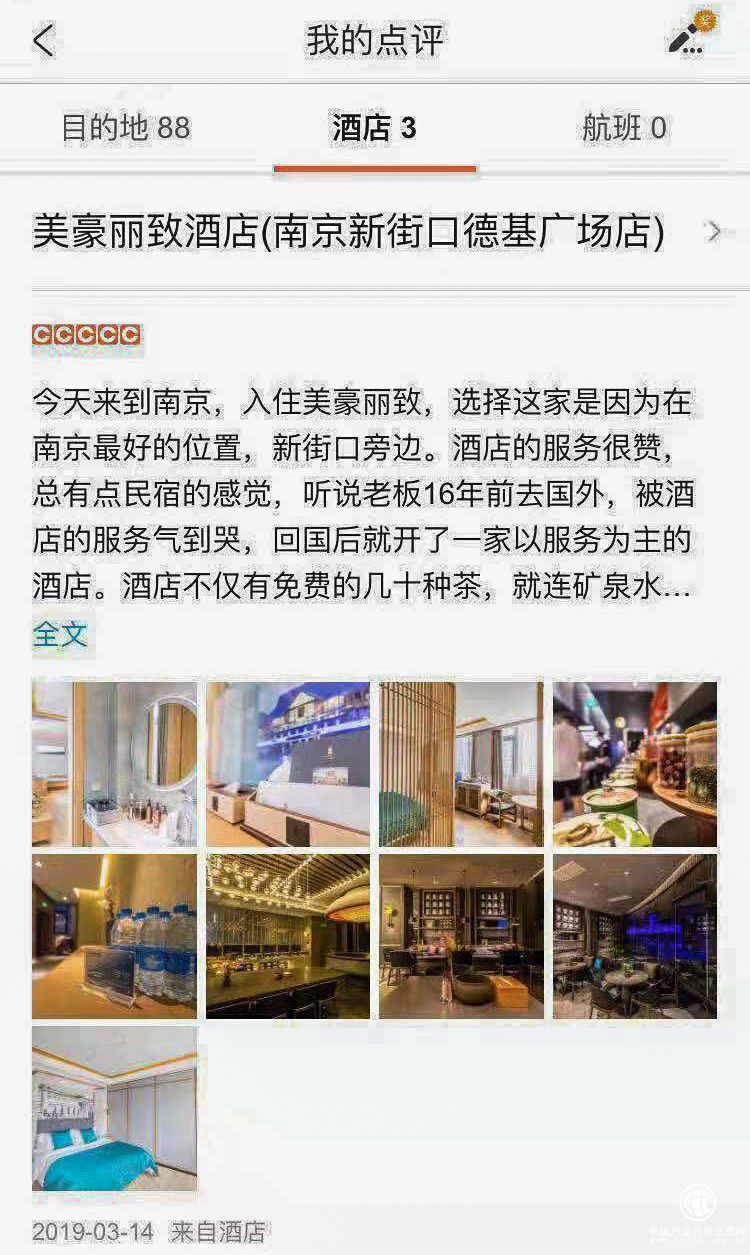Expand the review via 全文 link

[61, 634]
